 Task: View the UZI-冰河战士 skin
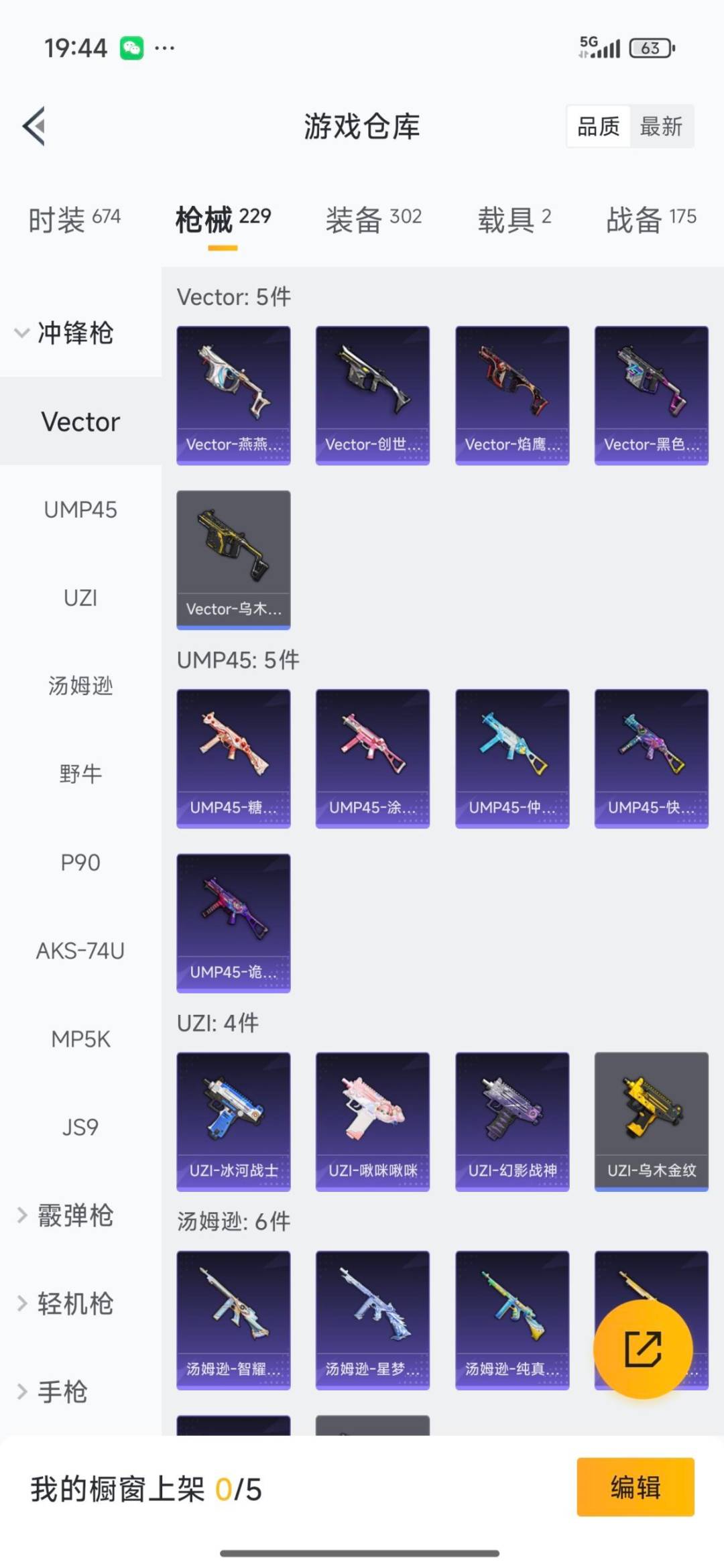(233, 1122)
